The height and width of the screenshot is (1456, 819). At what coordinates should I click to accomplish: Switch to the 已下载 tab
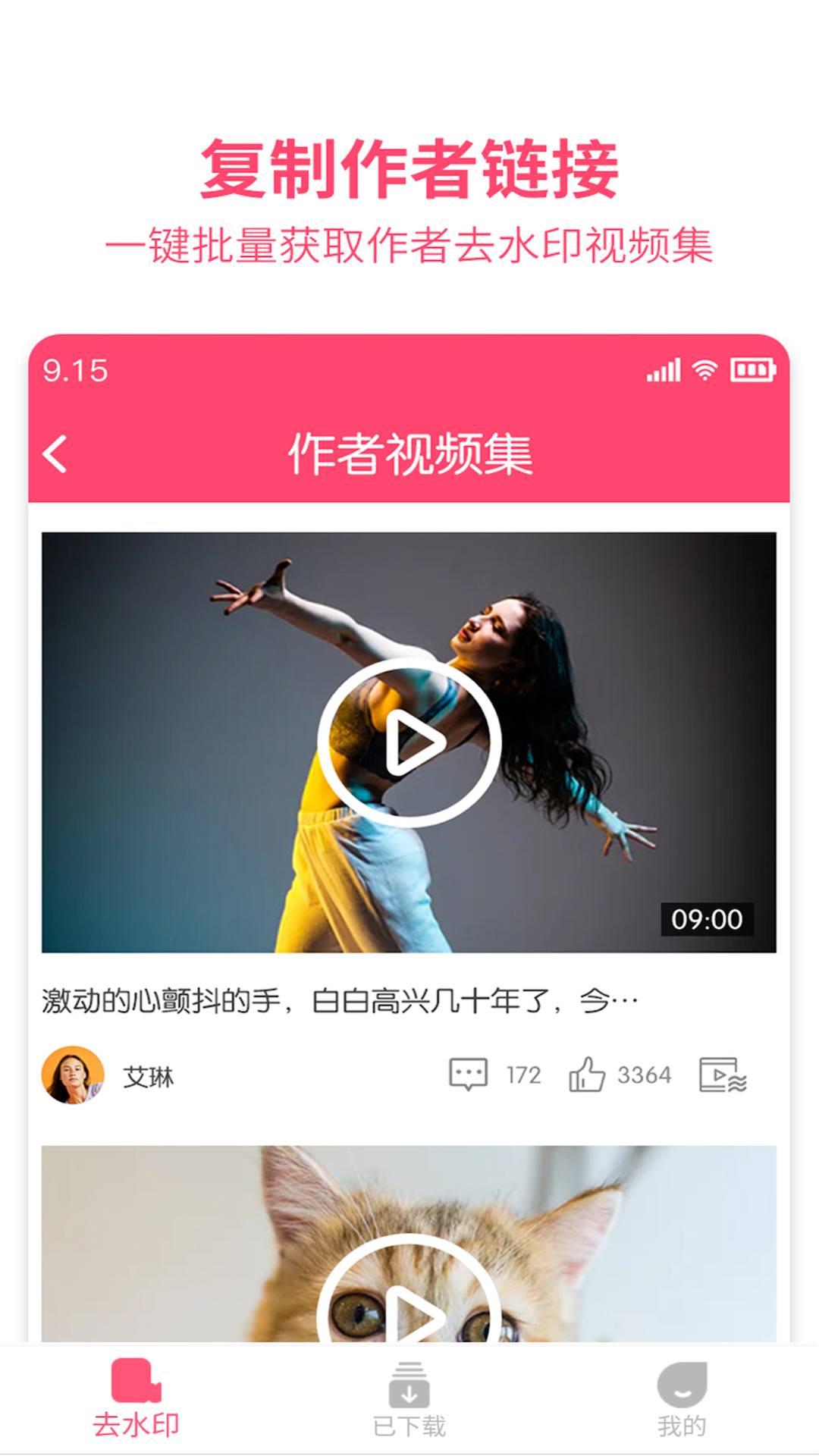[409, 1400]
